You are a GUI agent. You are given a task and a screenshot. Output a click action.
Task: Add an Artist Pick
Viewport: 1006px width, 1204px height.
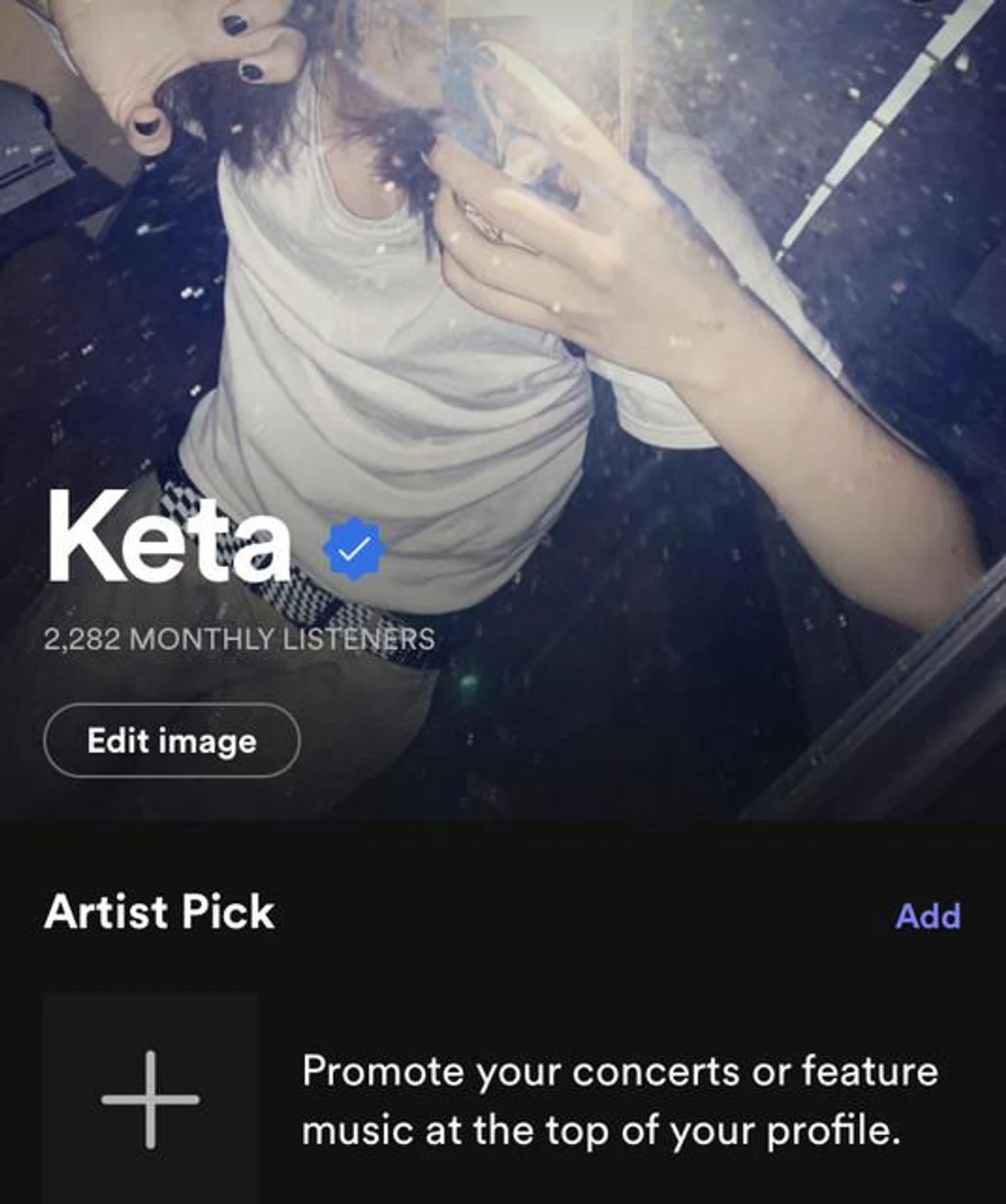coord(927,916)
